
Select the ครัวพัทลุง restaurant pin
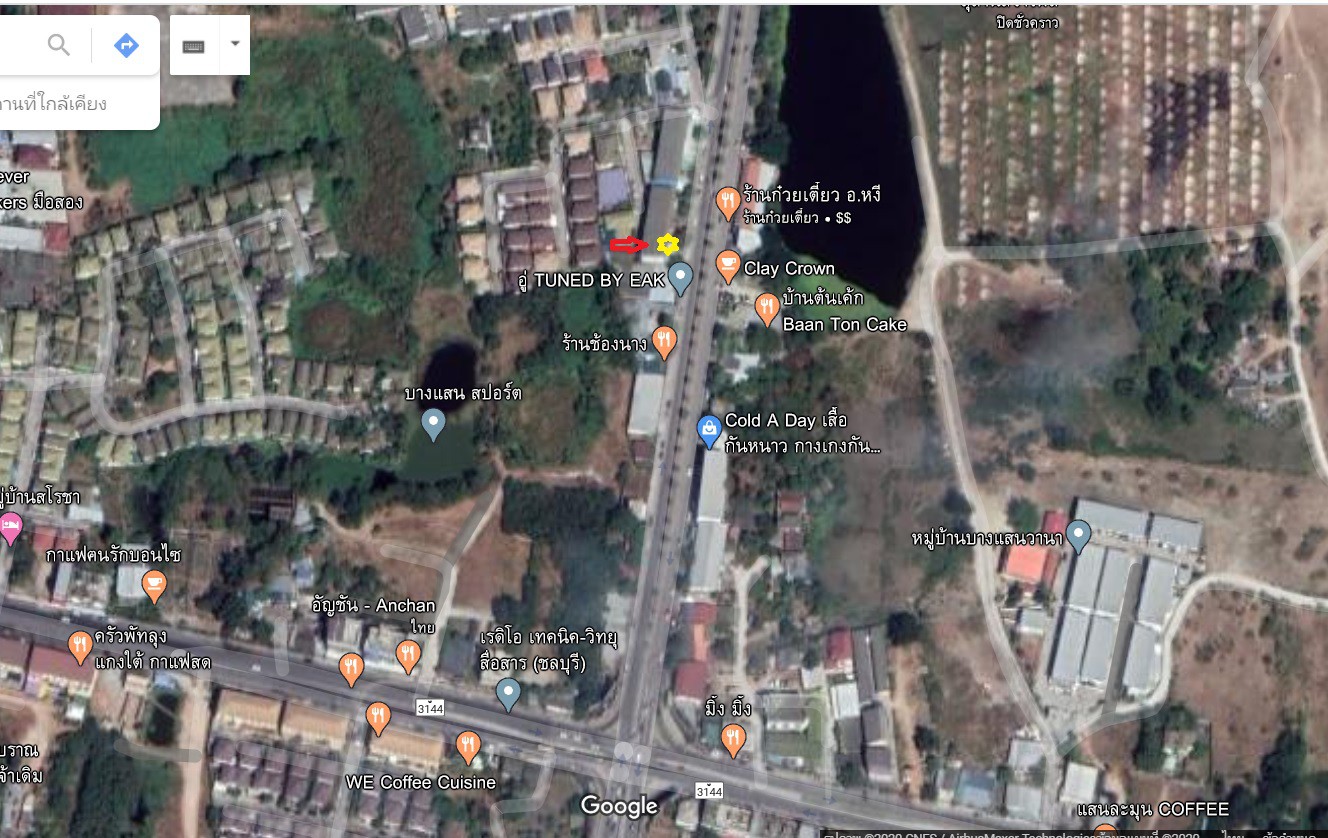81,647
